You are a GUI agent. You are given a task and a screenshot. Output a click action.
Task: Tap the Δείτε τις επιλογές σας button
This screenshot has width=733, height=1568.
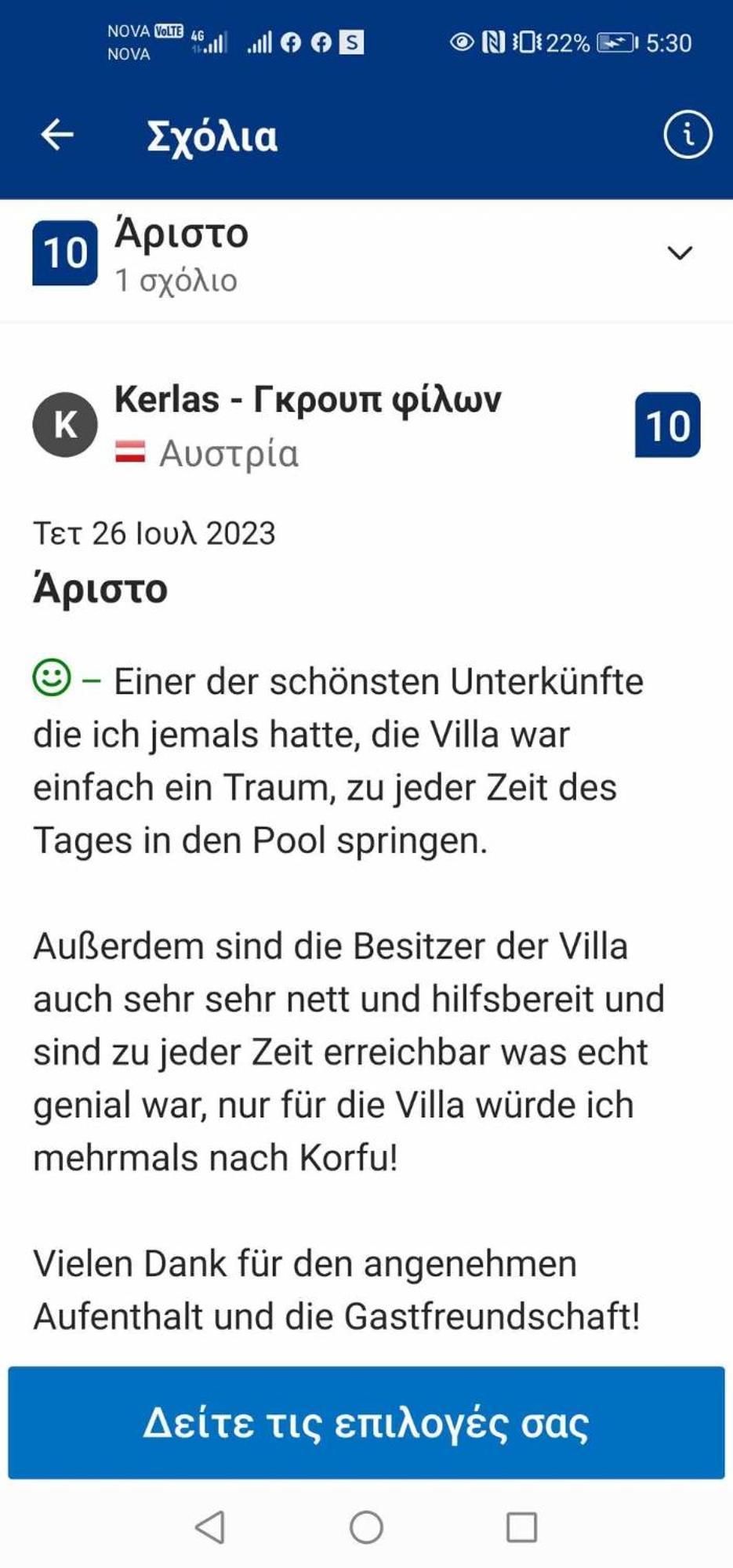tap(366, 1423)
